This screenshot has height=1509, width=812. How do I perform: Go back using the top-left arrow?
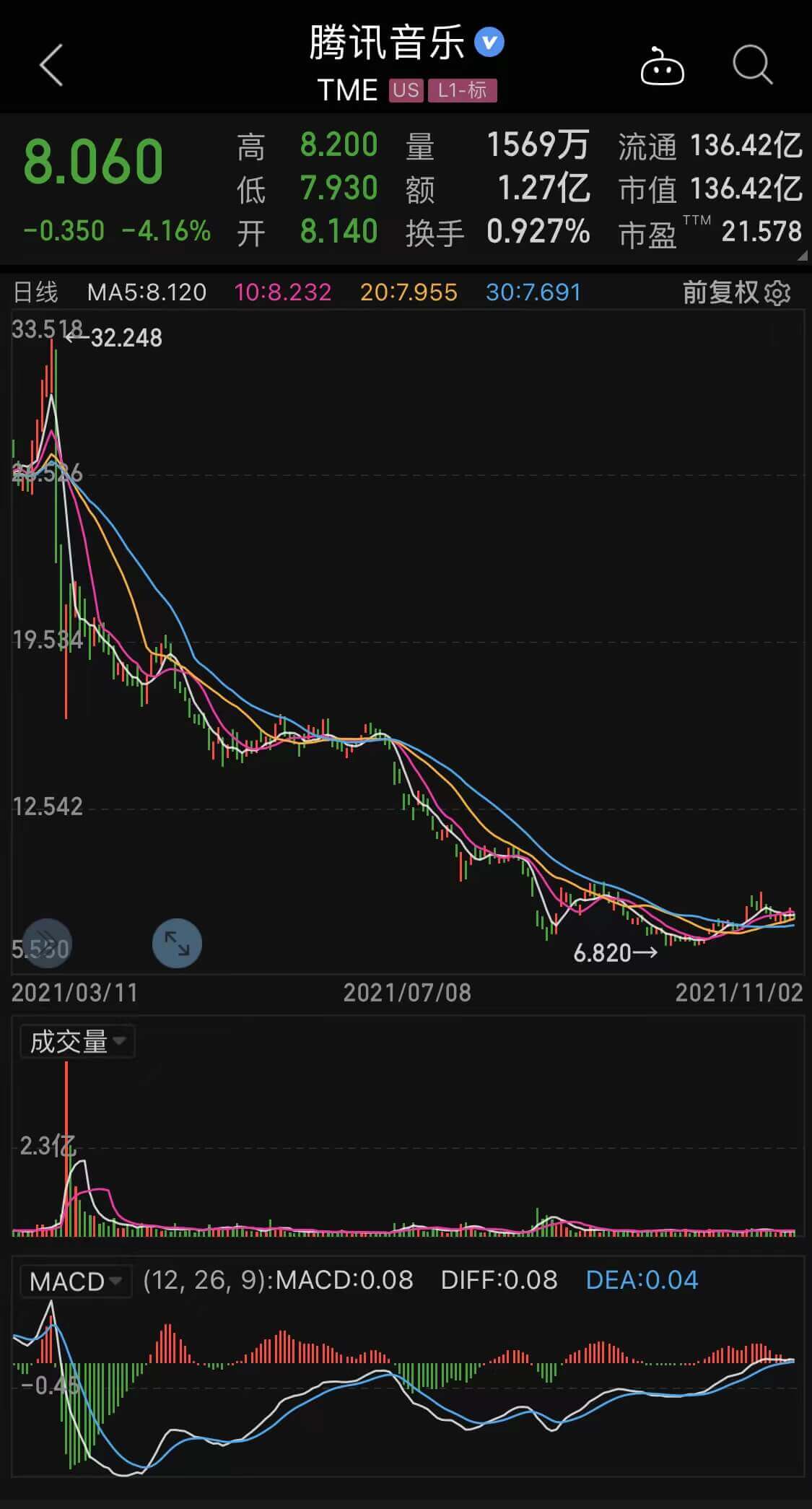coord(51,66)
